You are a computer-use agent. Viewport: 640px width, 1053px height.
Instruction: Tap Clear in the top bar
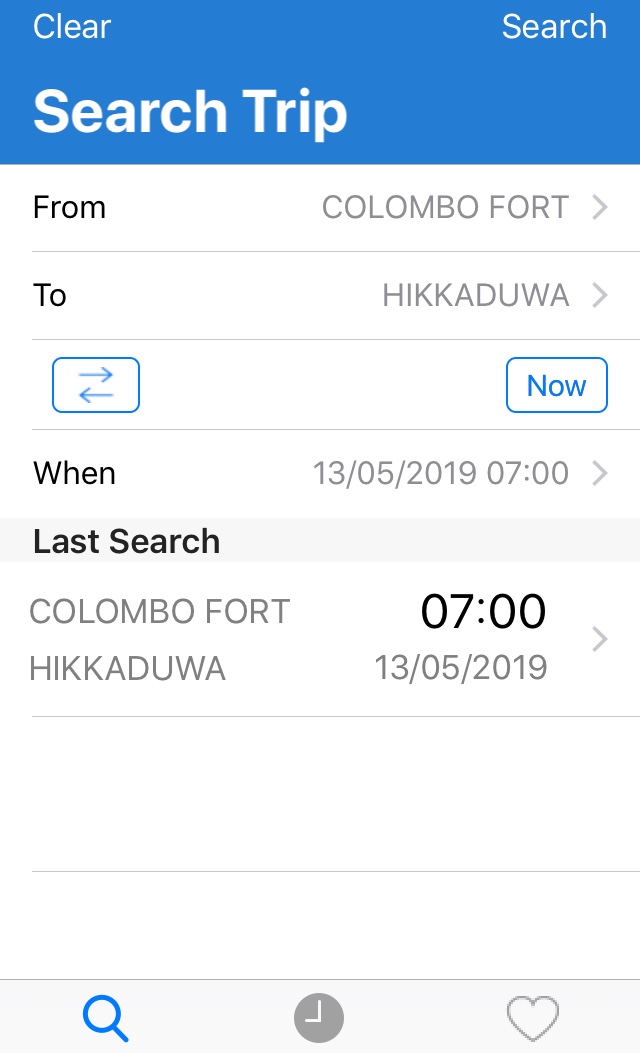click(x=71, y=27)
